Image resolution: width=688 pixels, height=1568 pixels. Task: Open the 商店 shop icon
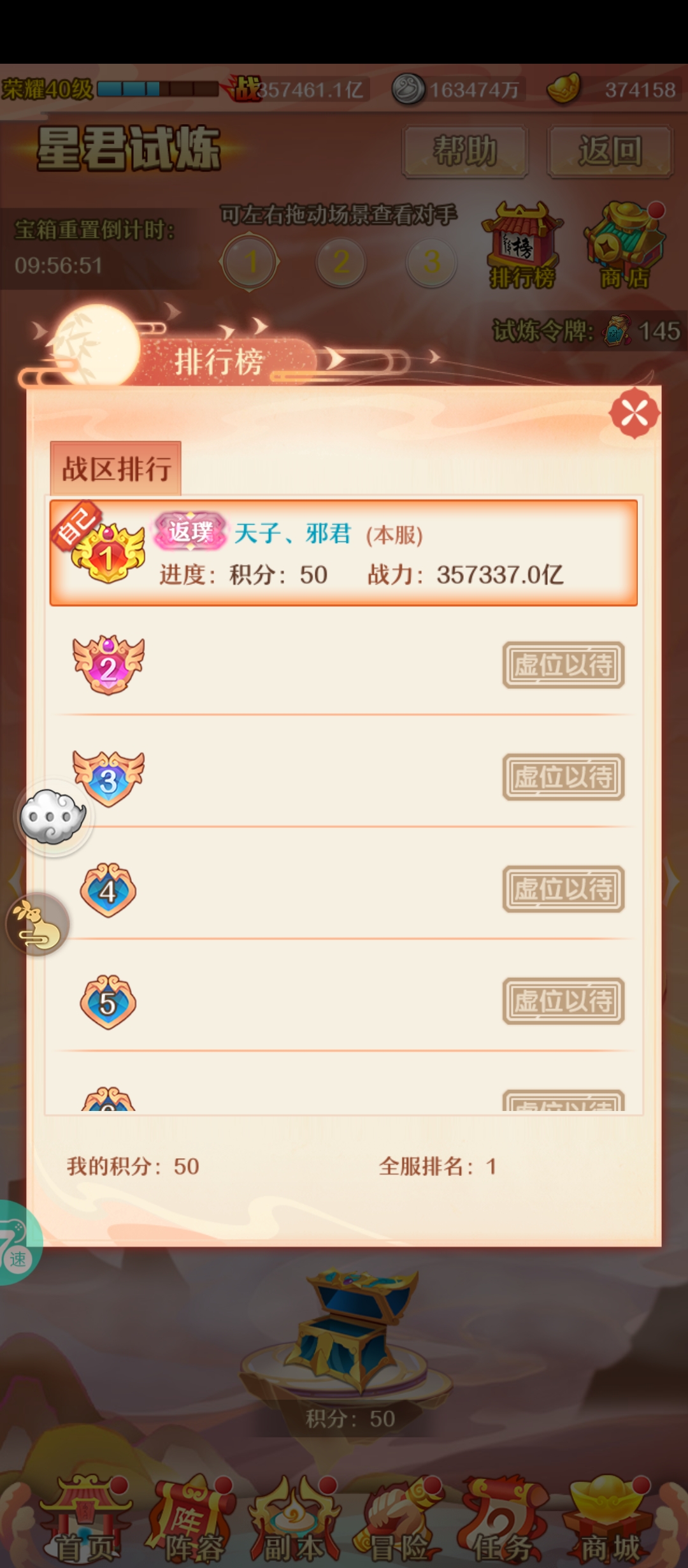[624, 247]
